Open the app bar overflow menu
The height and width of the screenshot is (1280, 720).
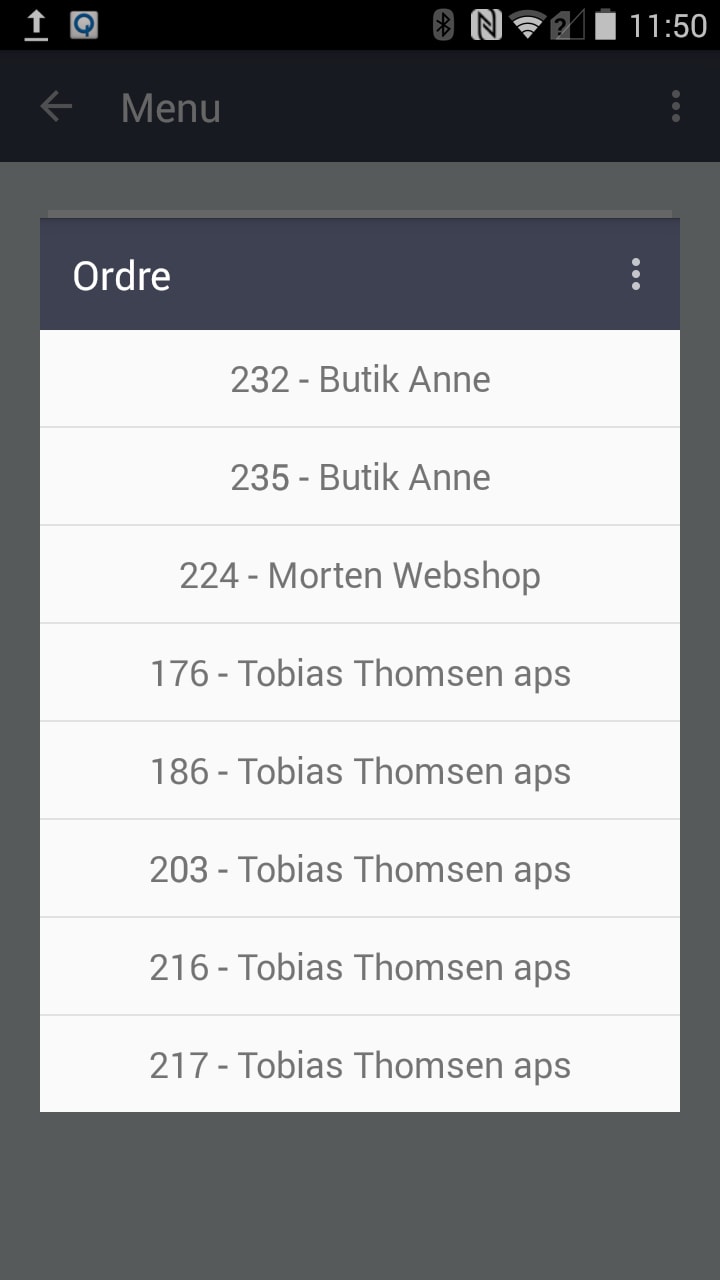[676, 107]
